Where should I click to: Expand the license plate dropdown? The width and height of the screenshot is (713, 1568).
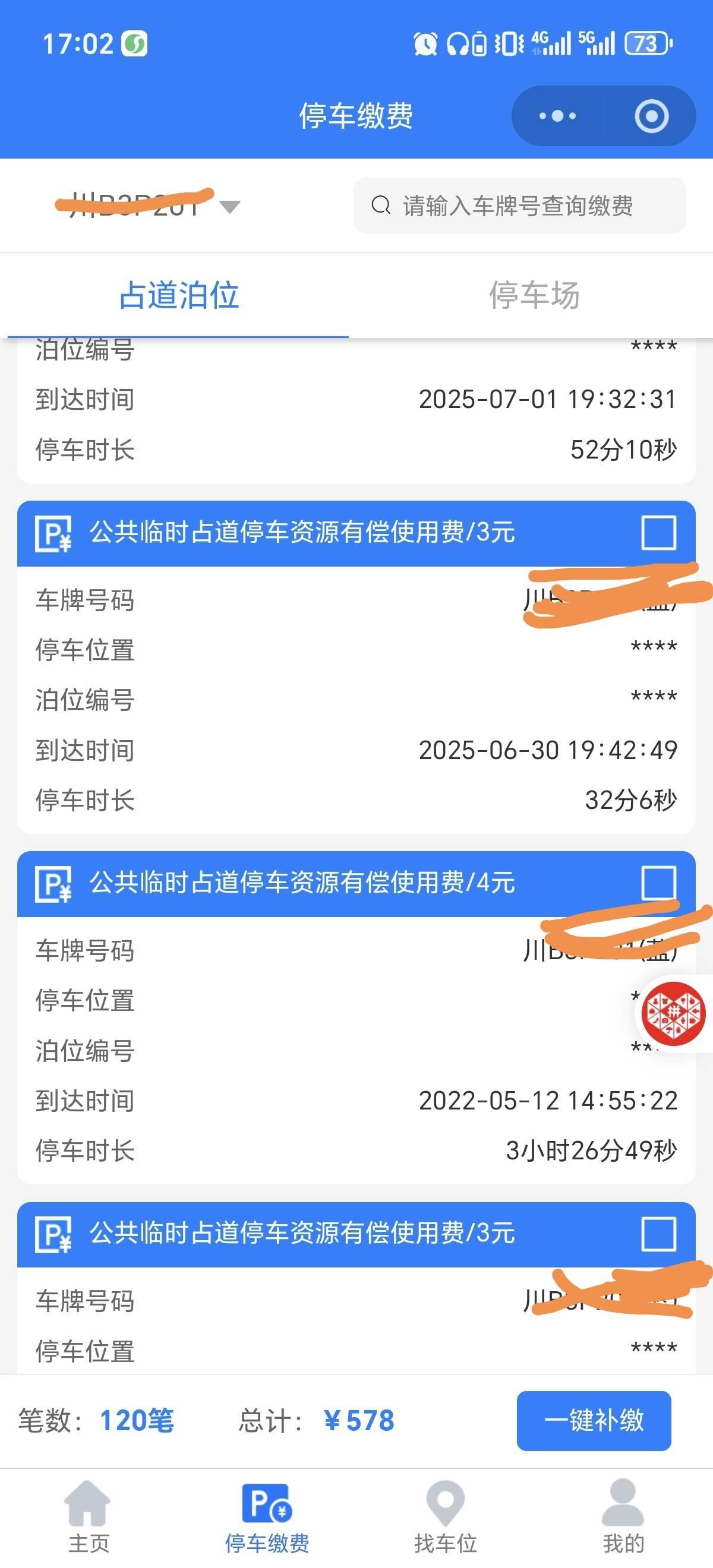pyautogui.click(x=229, y=207)
